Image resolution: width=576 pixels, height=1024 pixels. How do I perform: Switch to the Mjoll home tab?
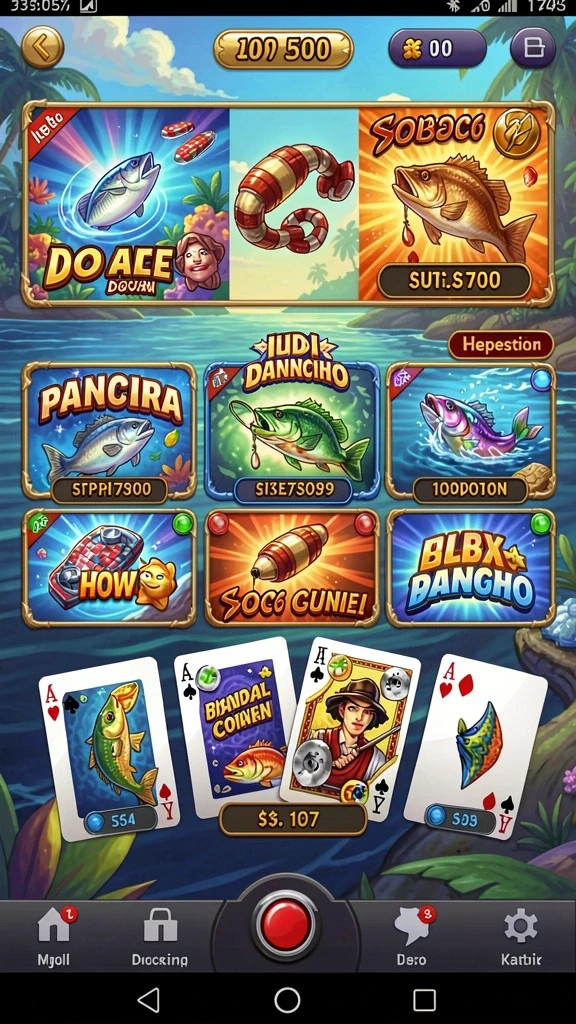(54, 935)
